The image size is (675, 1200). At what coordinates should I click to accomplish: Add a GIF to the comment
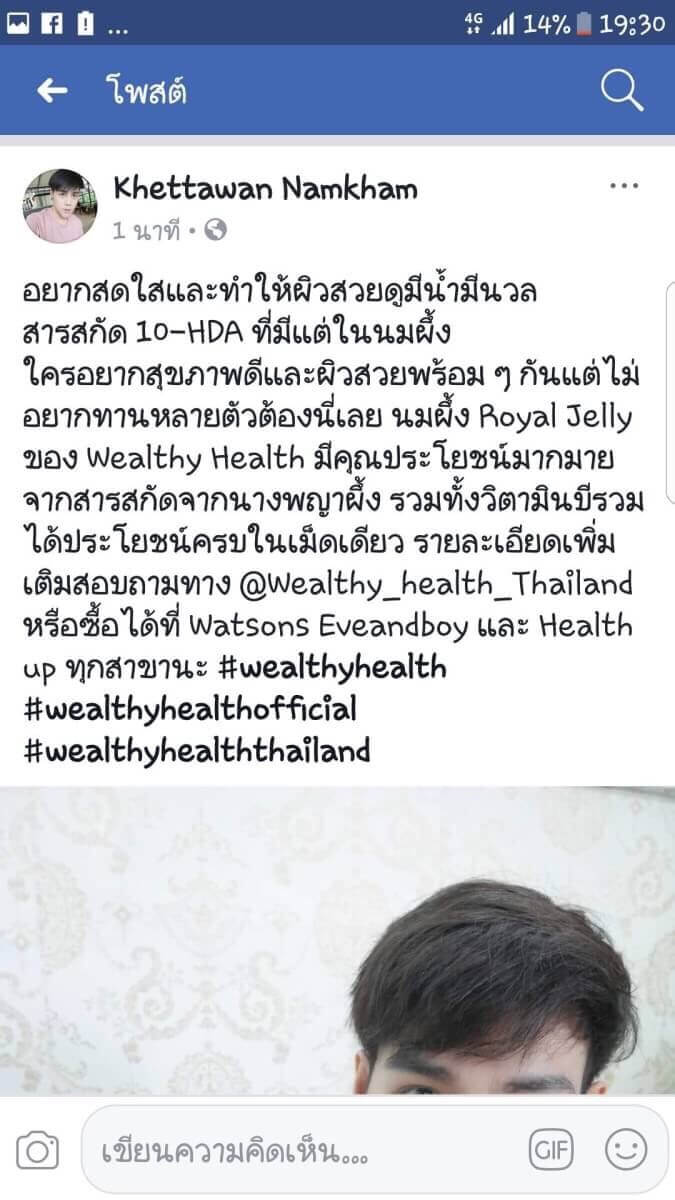coord(551,1150)
